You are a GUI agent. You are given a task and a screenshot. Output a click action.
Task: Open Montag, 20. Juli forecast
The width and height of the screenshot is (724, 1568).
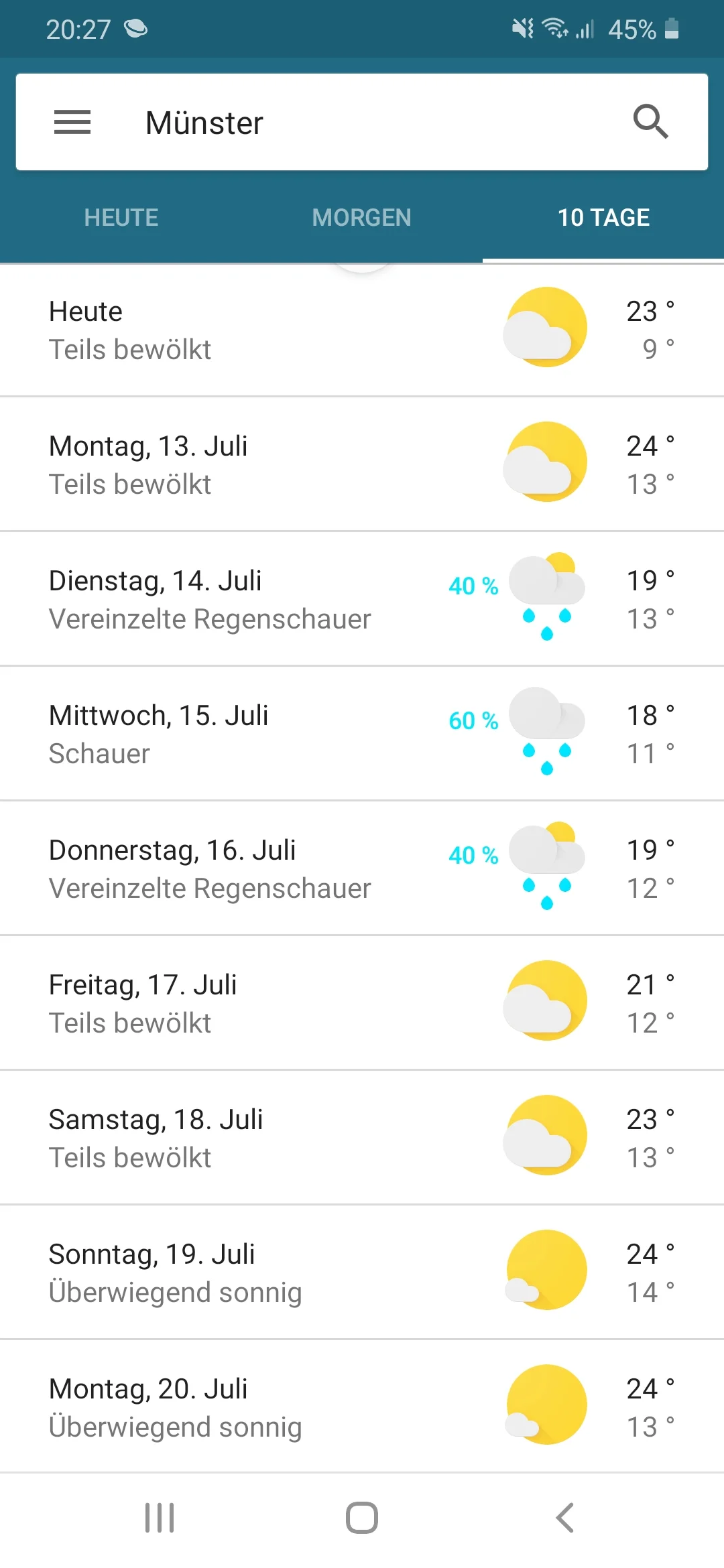tap(362, 1407)
